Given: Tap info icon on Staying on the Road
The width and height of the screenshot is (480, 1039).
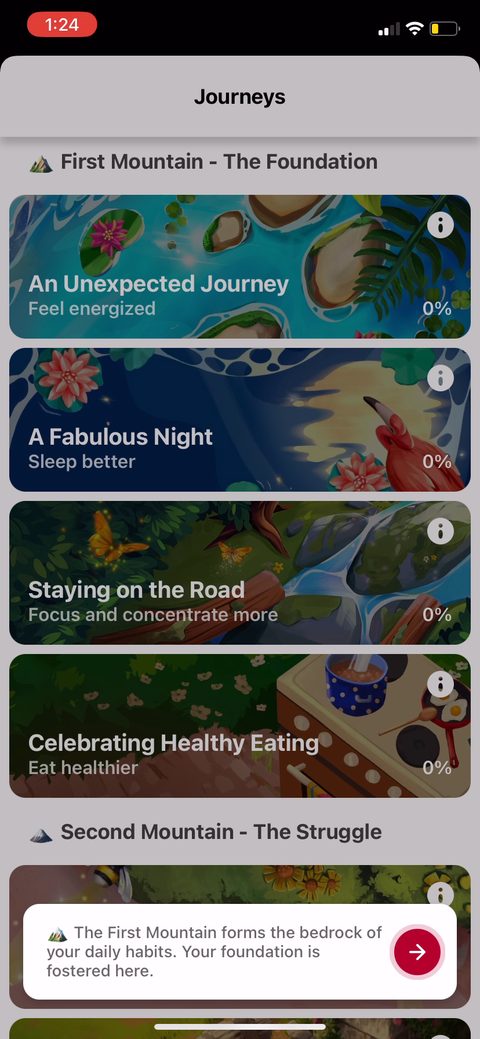Looking at the screenshot, I should [x=440, y=531].
